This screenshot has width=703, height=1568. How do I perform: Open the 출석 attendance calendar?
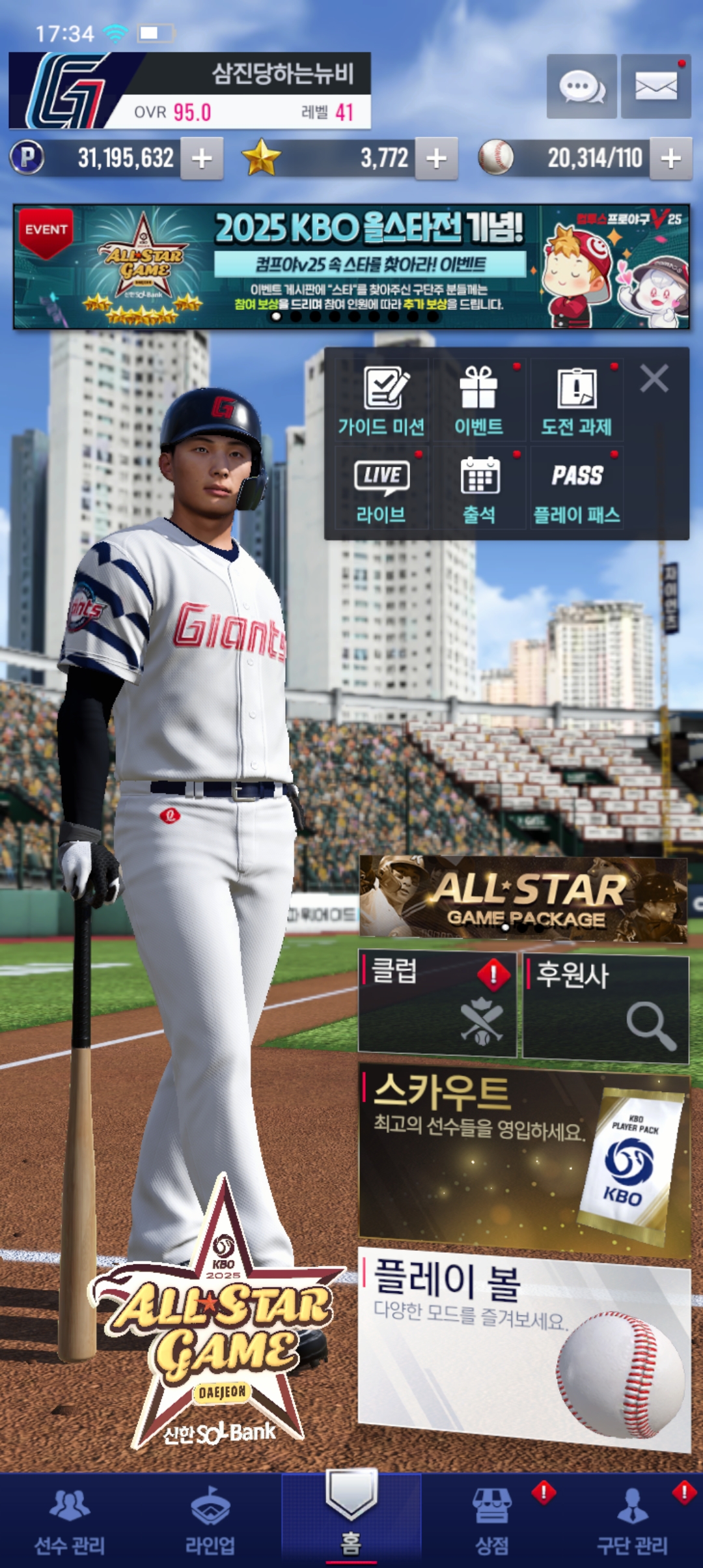[x=479, y=488]
